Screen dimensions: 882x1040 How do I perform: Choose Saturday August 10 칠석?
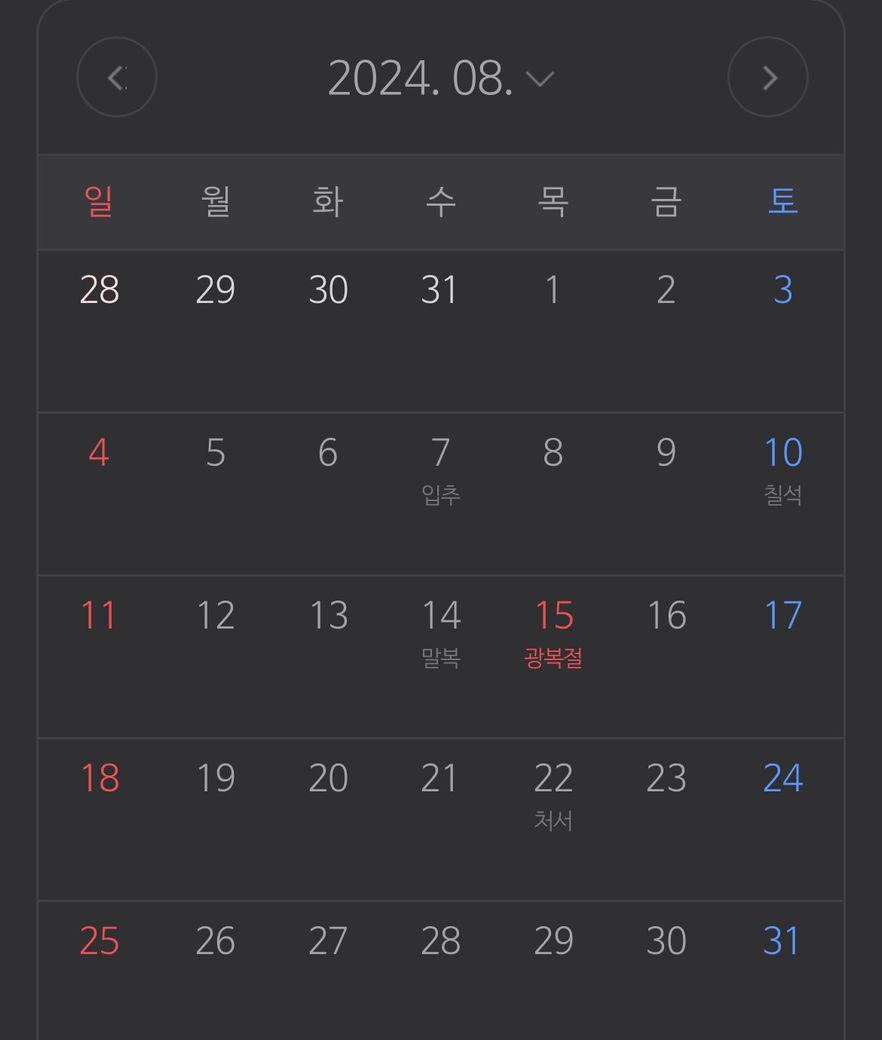[783, 467]
